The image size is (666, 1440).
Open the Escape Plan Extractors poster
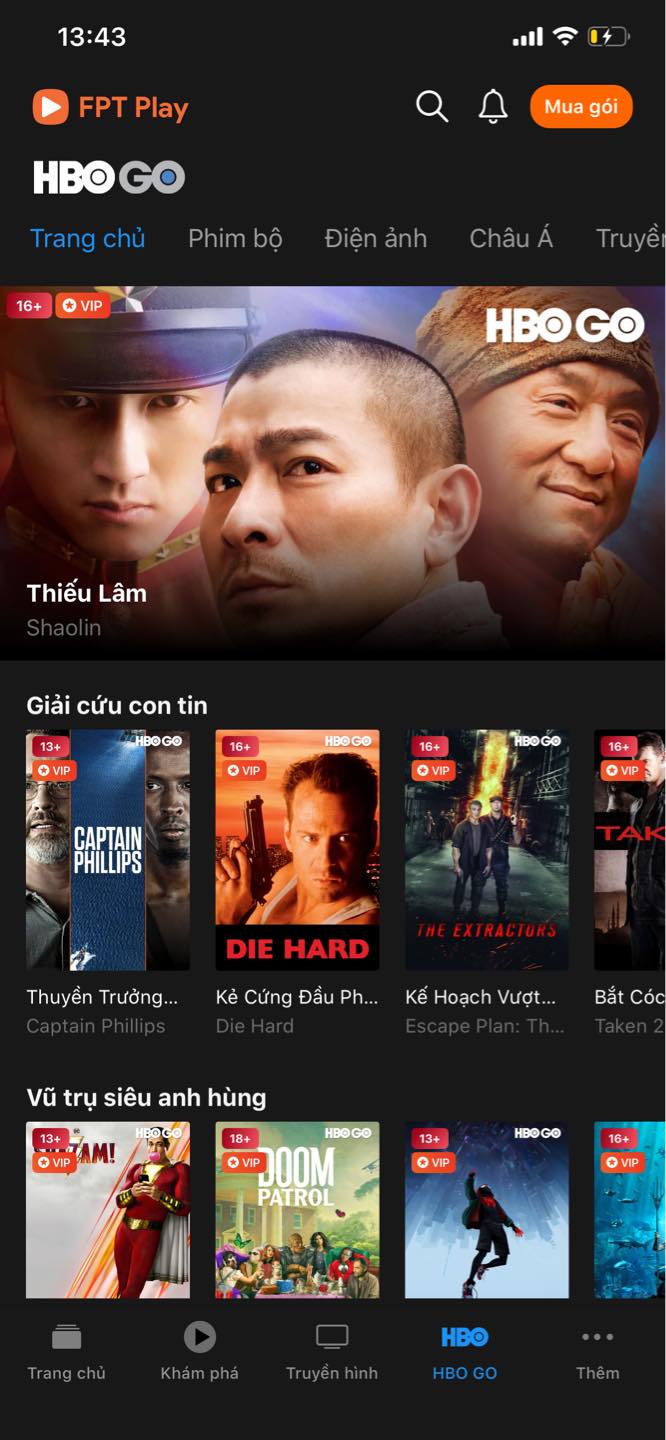click(487, 850)
